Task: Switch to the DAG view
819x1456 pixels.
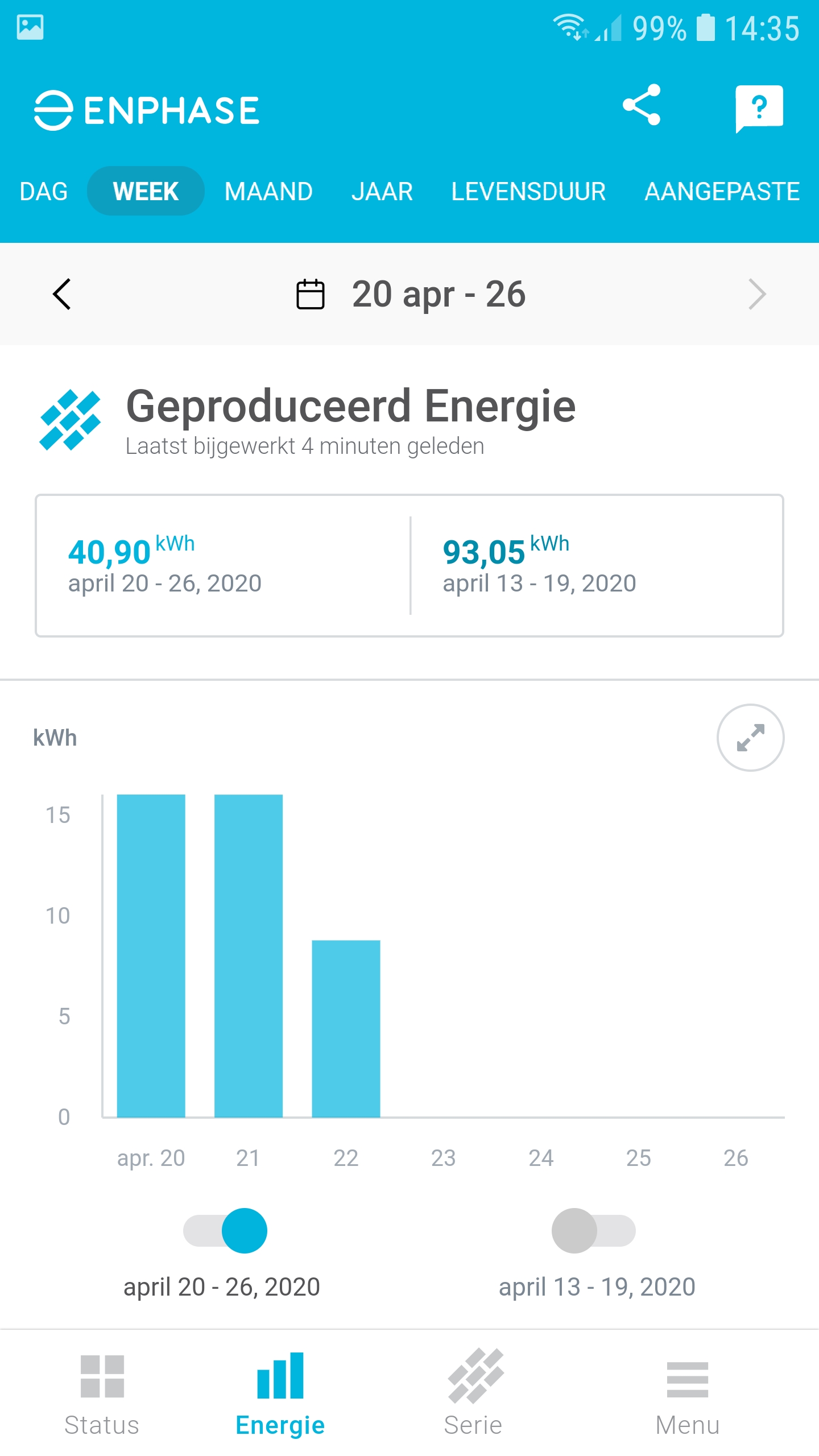Action: coord(43,192)
